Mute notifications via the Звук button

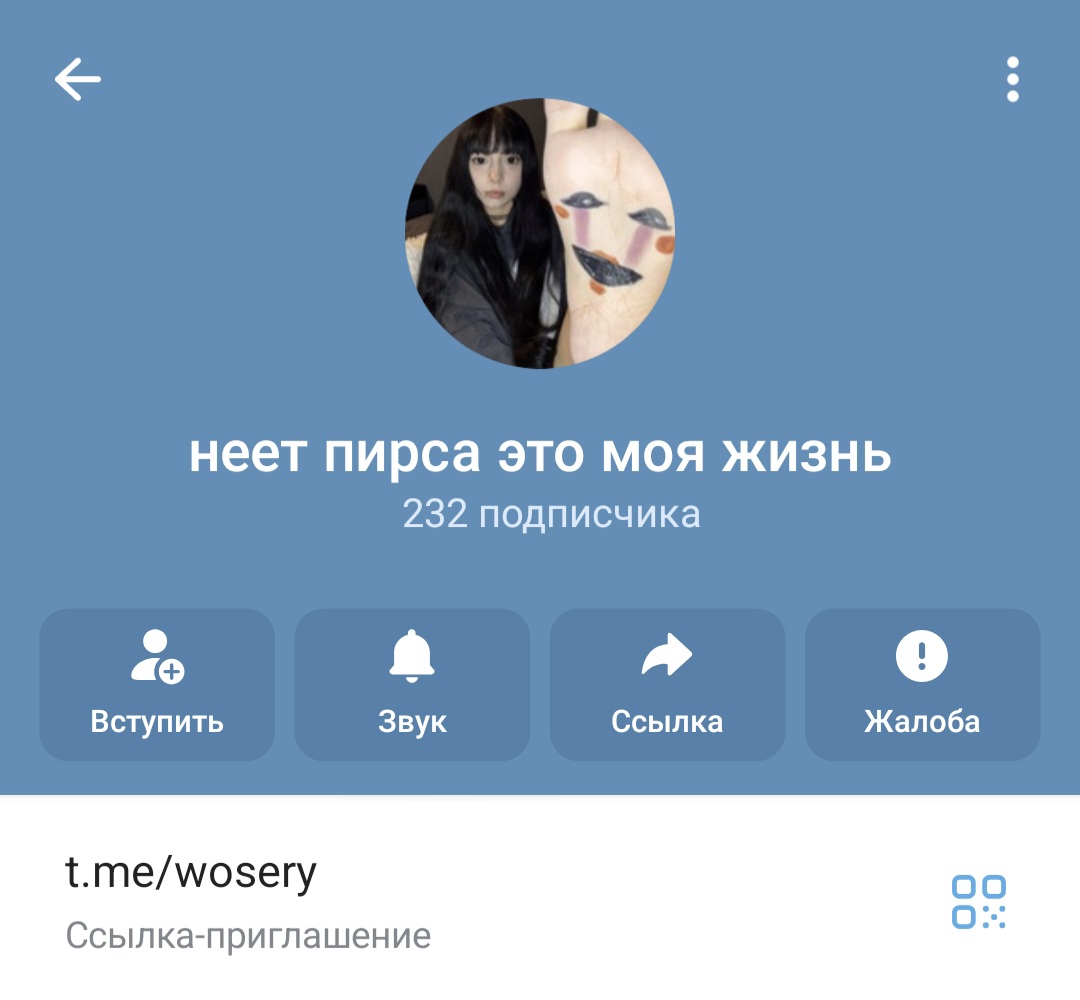[x=412, y=684]
